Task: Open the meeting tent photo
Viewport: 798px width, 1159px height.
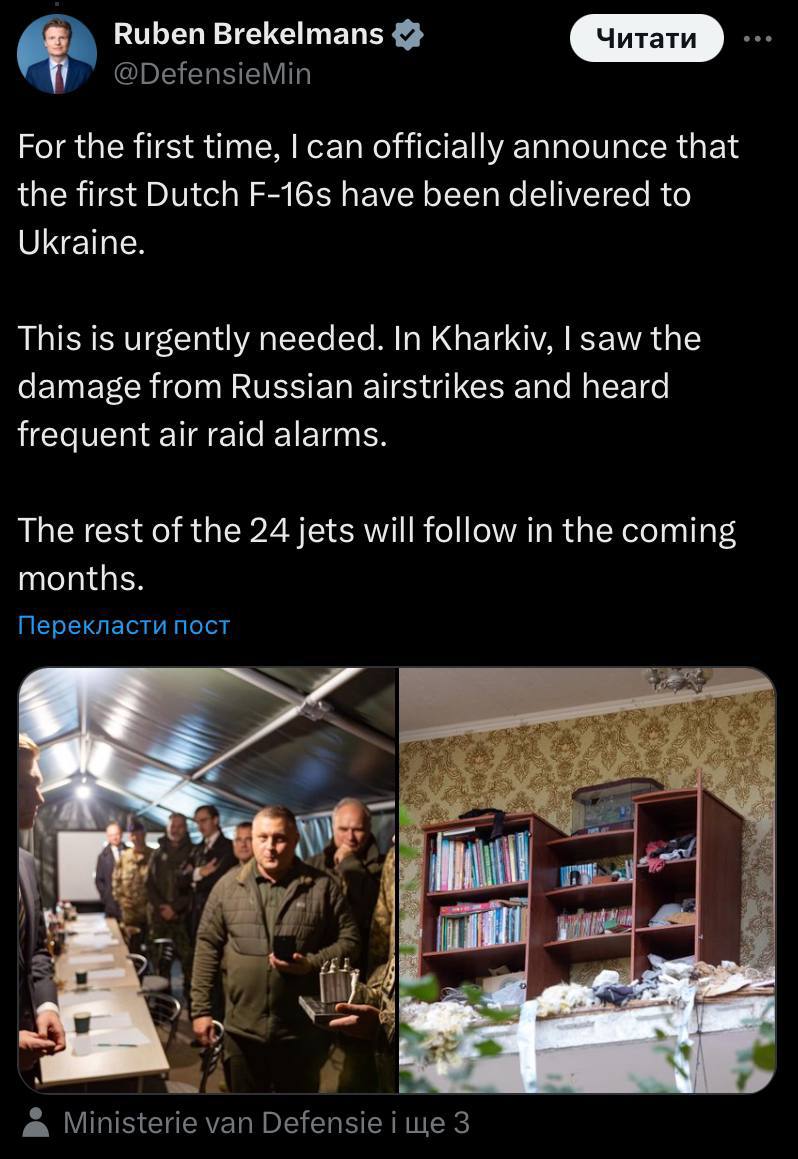Action: click(207, 880)
